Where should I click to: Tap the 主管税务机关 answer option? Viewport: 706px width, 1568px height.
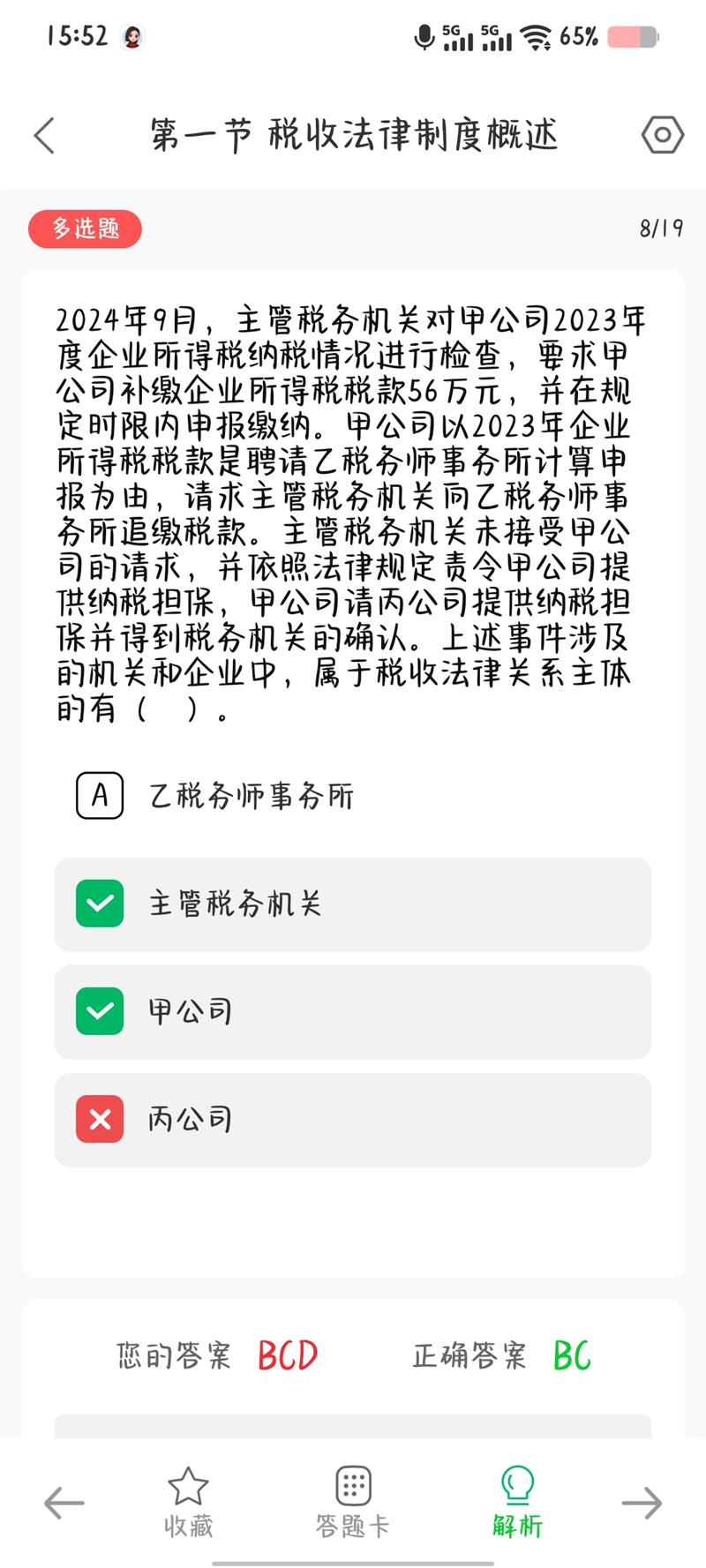pos(353,904)
